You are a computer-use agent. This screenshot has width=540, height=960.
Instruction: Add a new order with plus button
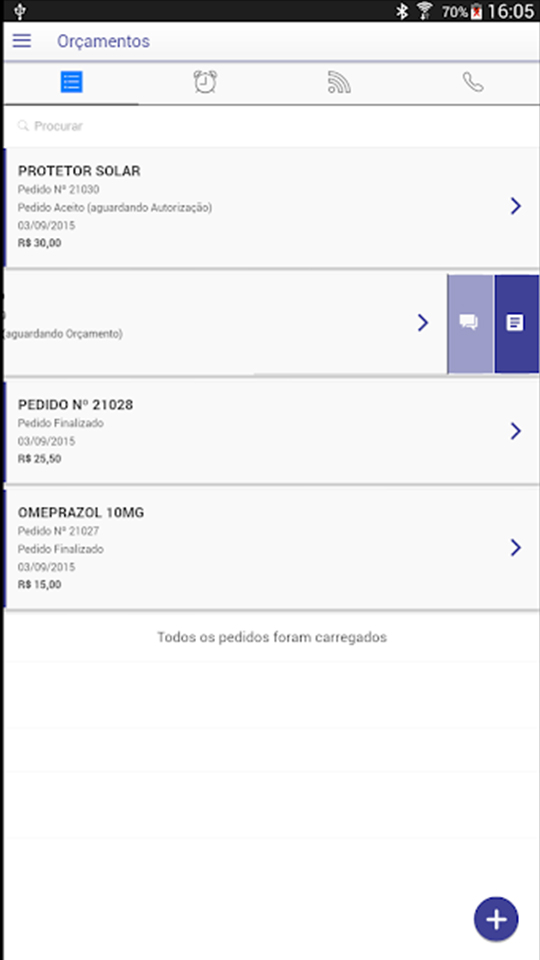pyautogui.click(x=496, y=918)
